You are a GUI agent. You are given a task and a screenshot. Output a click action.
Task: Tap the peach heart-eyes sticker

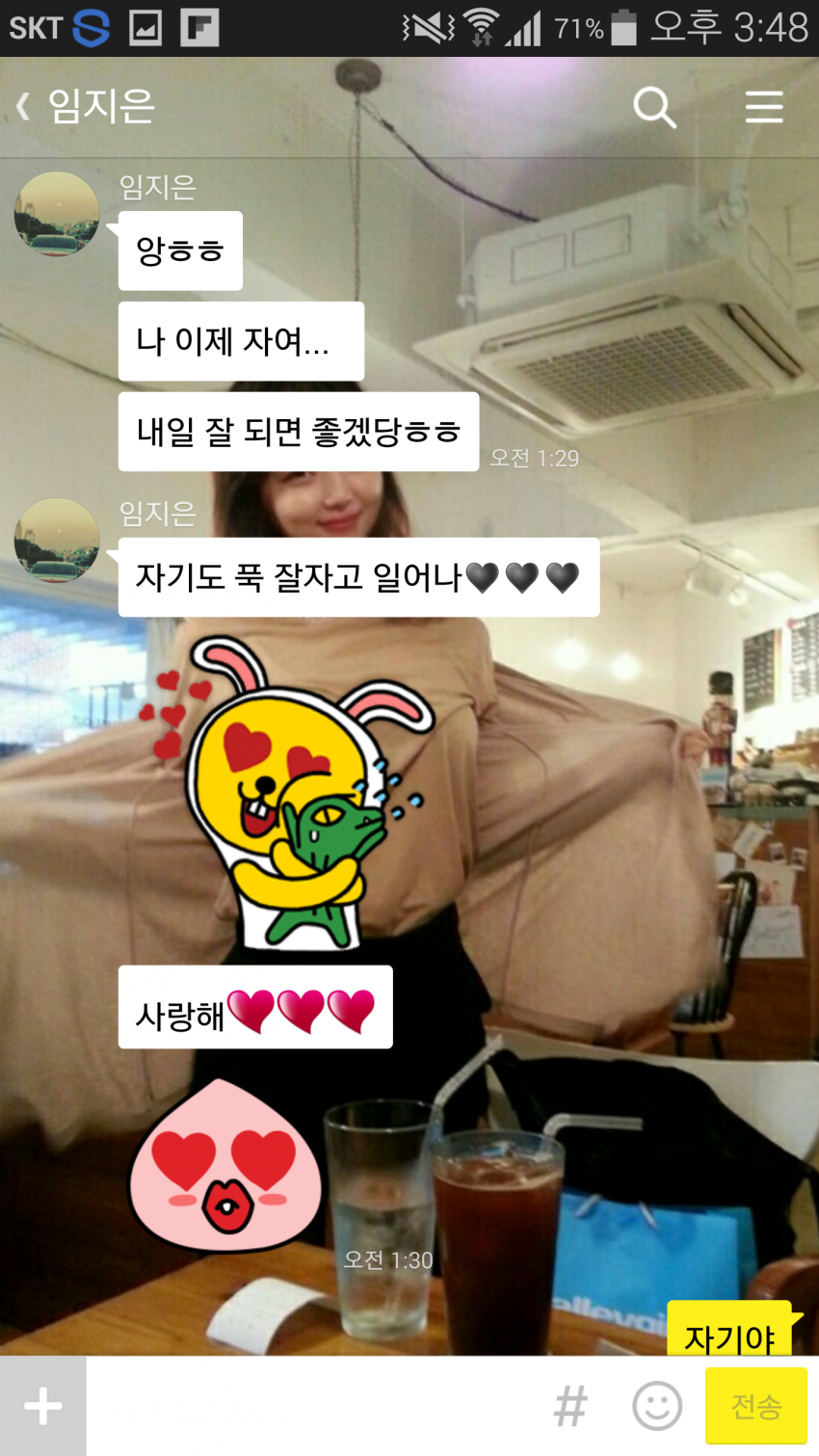coord(225,1166)
